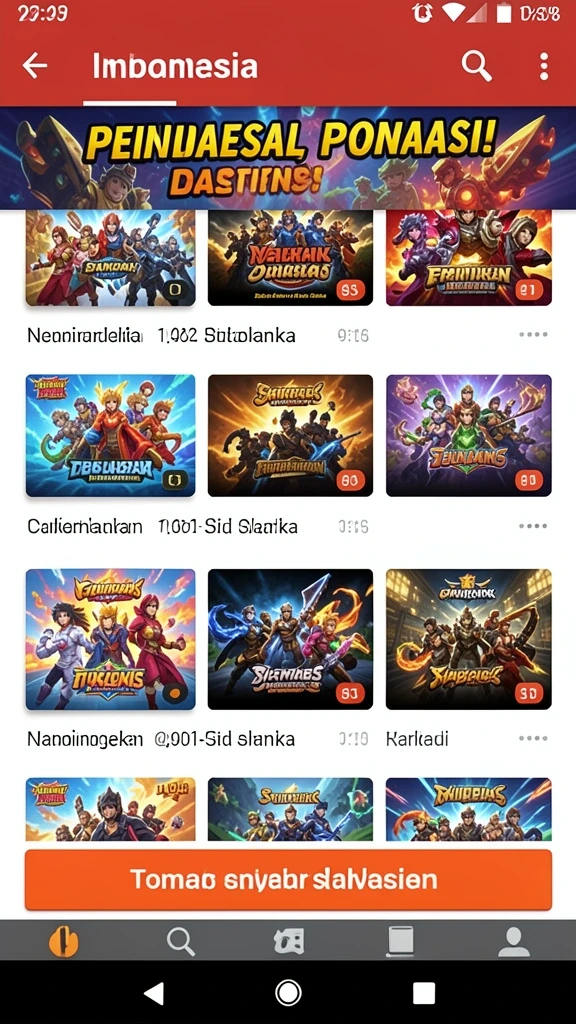Tap the system home button
Image resolution: width=576 pixels, height=1024 pixels.
click(288, 993)
